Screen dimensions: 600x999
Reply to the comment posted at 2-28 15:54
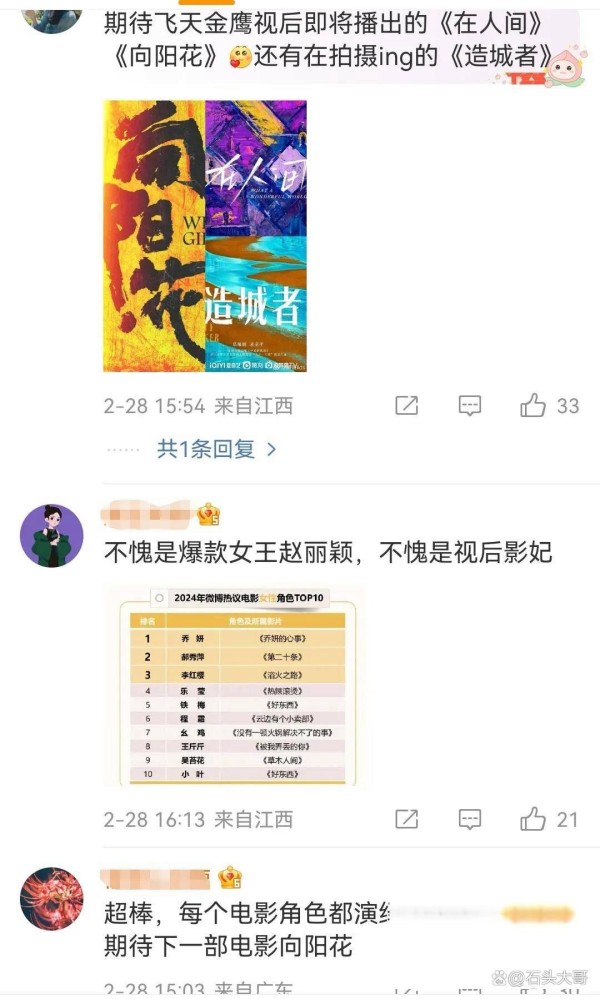click(469, 406)
